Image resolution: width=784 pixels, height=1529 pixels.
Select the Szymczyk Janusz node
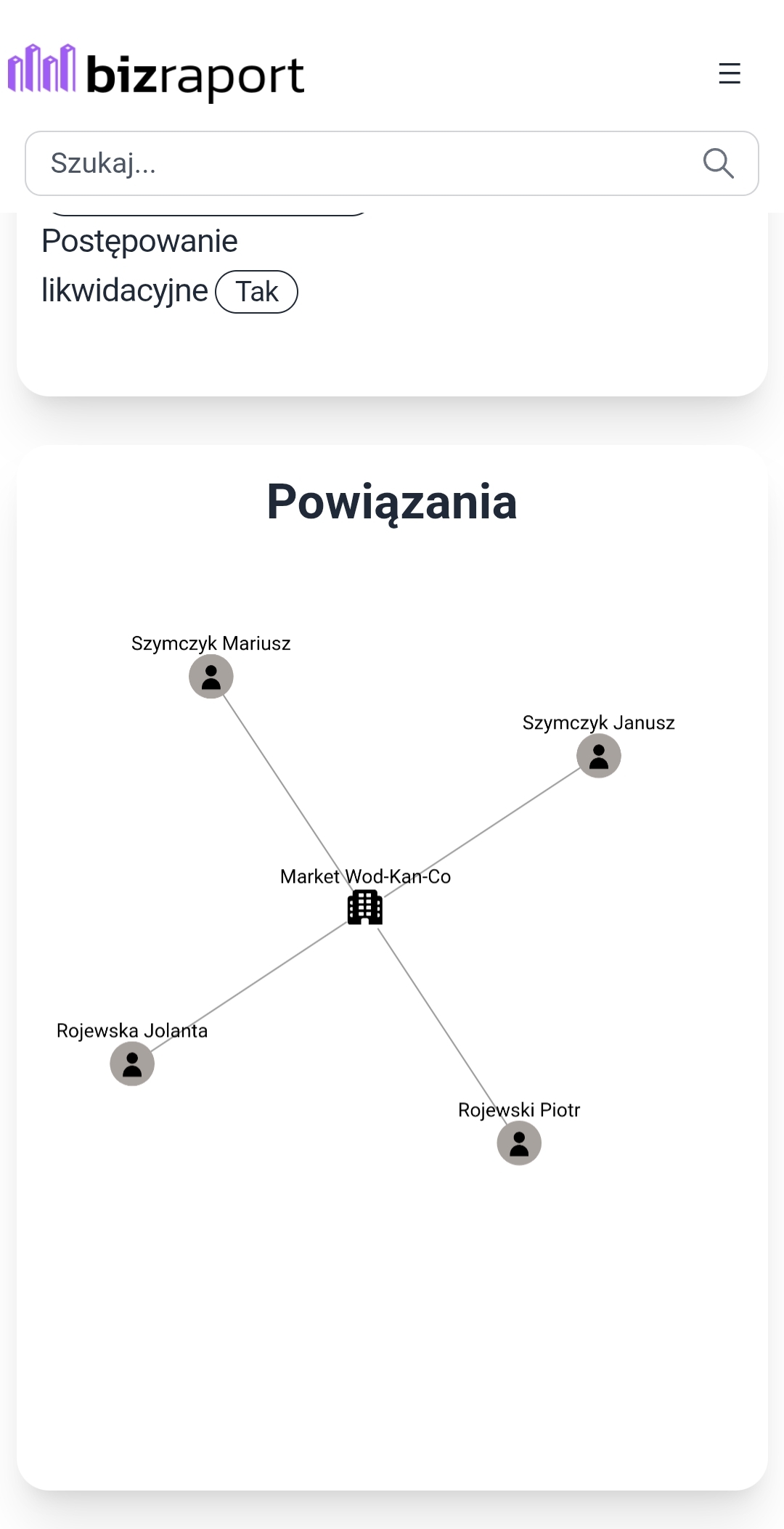pyautogui.click(x=599, y=756)
